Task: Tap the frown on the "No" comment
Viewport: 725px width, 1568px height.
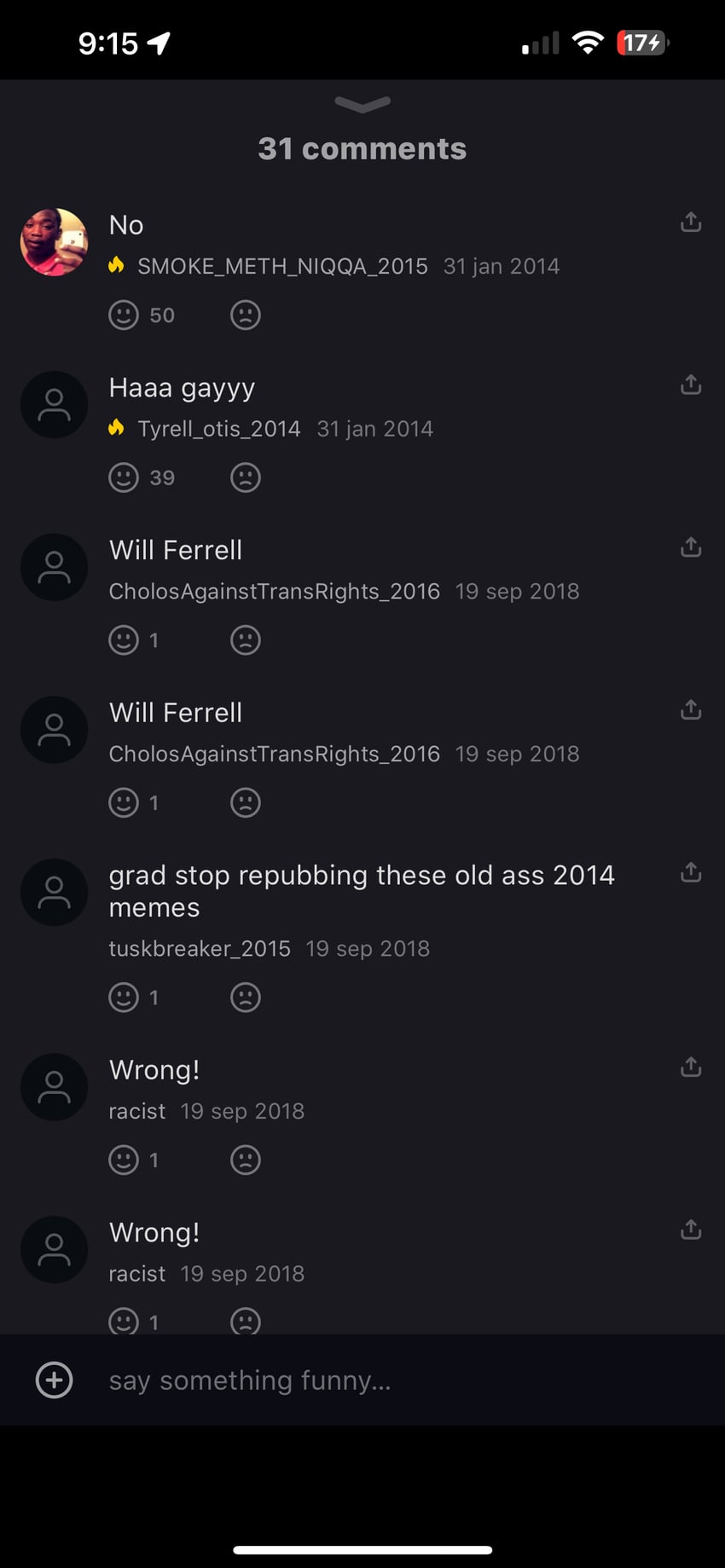Action: (245, 315)
